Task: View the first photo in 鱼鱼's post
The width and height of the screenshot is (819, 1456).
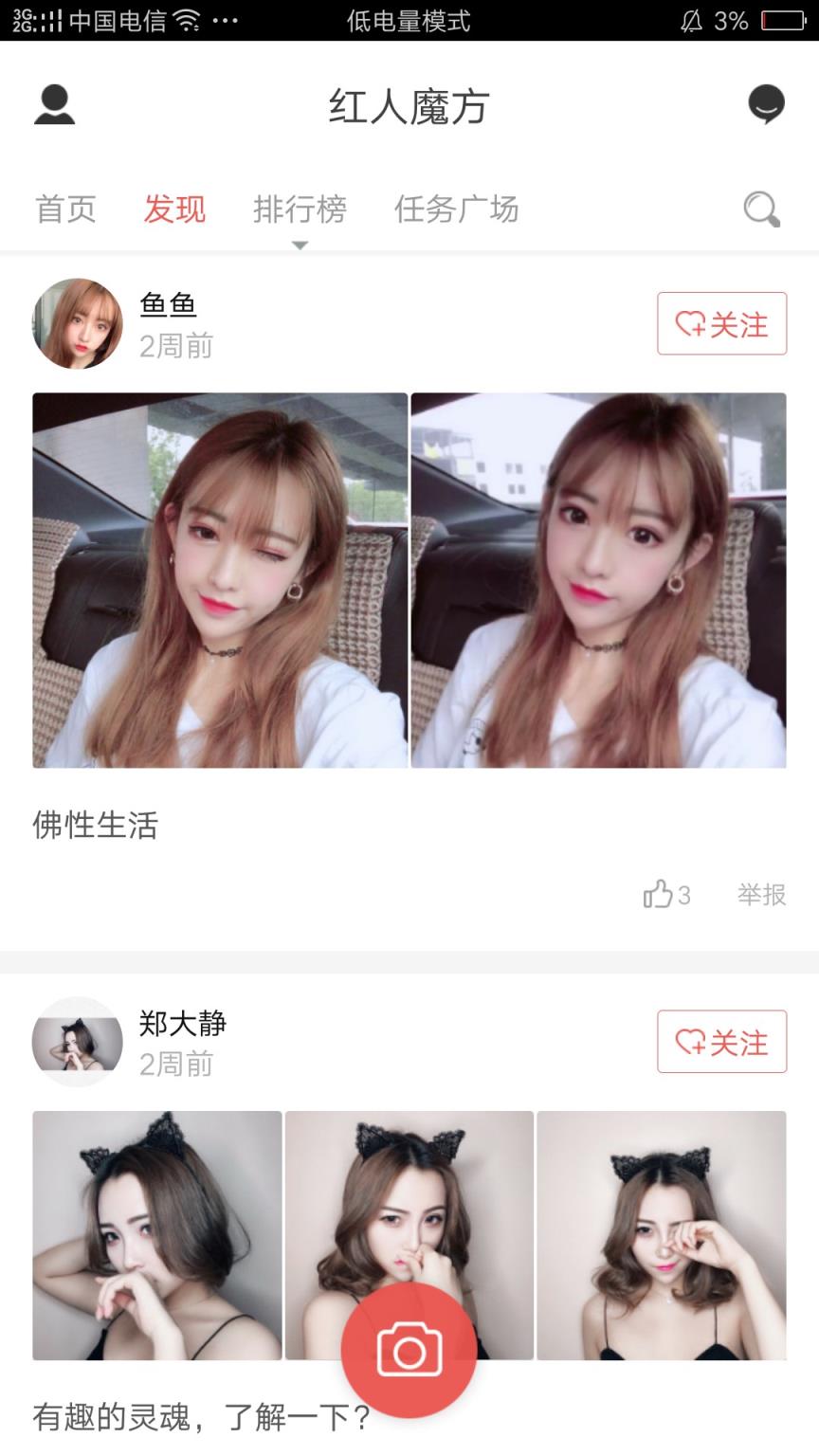Action: [220, 580]
